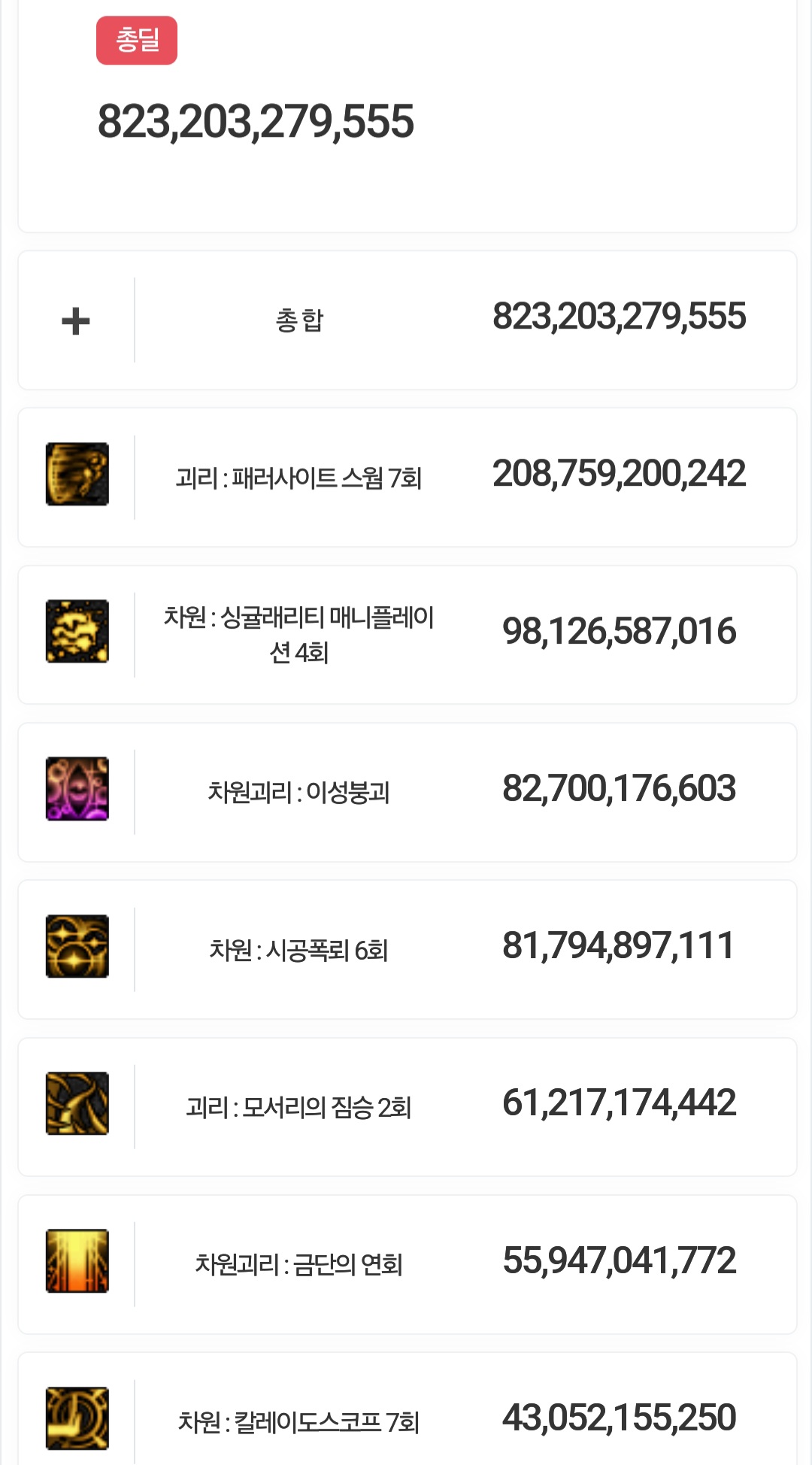Open the 차원괴리 : 이성붕괴 skill row
This screenshot has width=812, height=1465.
point(408,792)
